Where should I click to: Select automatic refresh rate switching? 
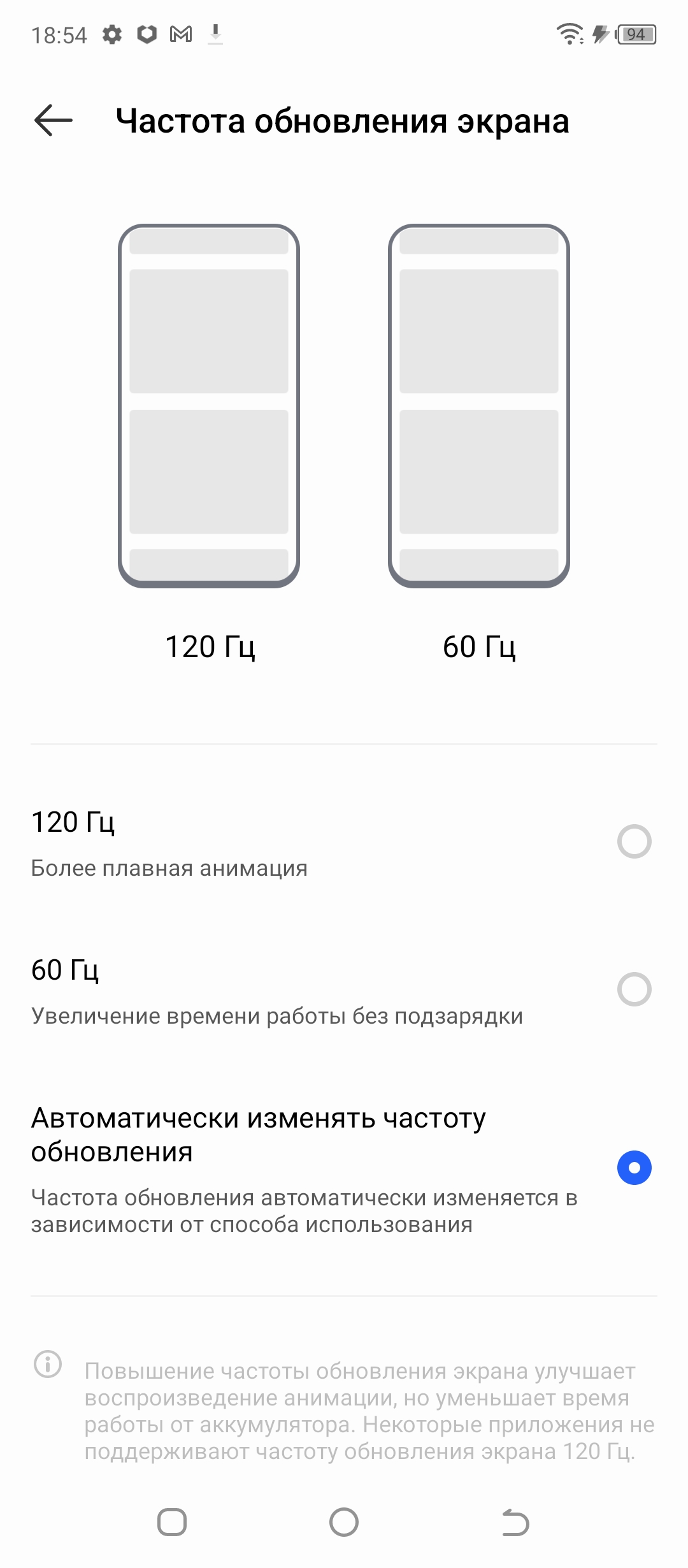click(634, 1168)
